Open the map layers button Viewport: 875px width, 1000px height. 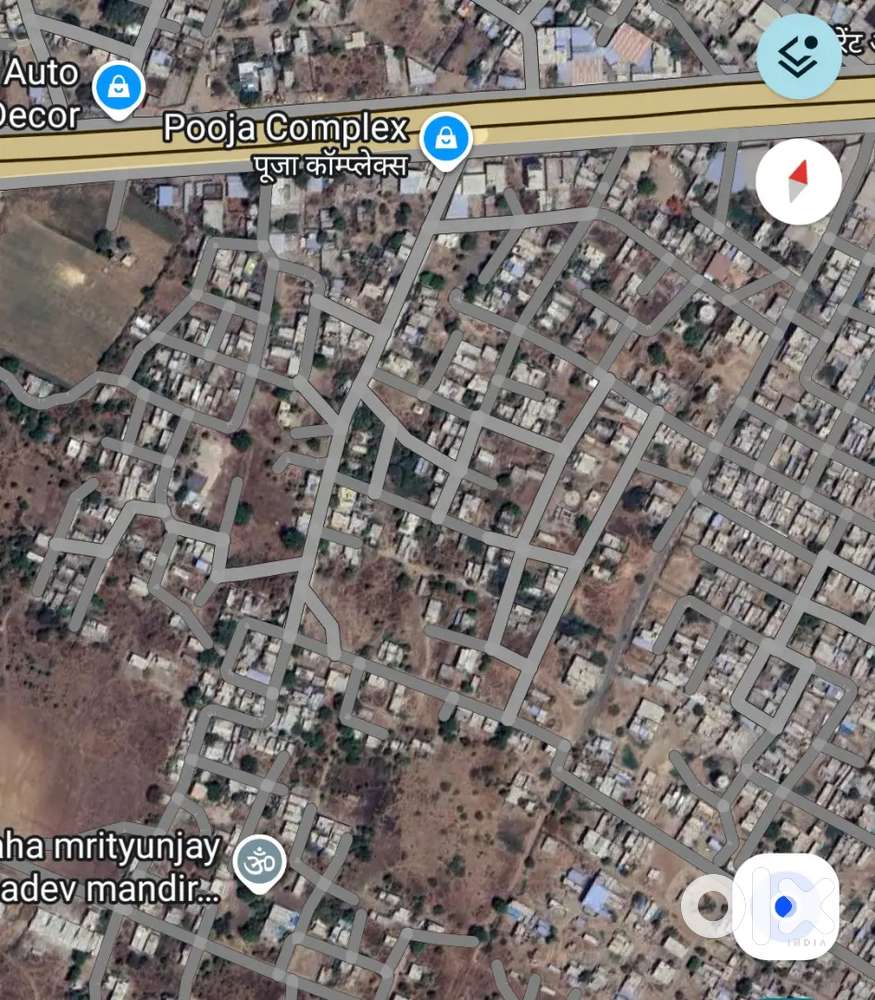coord(798,57)
